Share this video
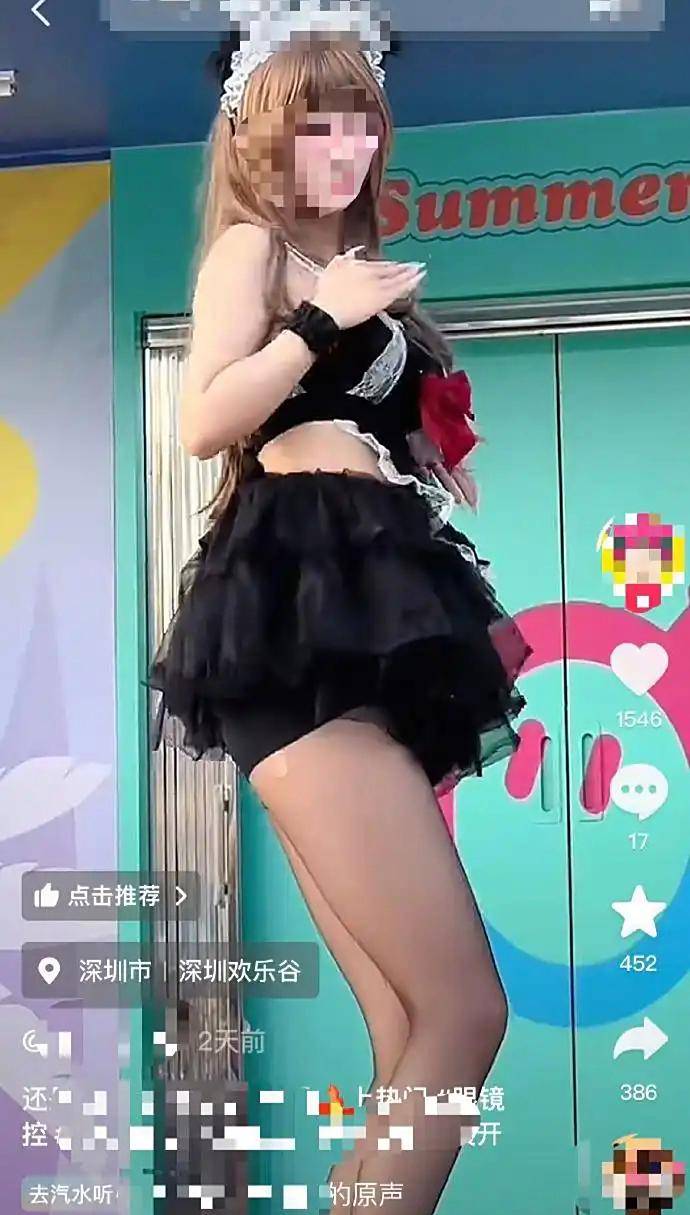690x1215 pixels. [x=639, y=1040]
